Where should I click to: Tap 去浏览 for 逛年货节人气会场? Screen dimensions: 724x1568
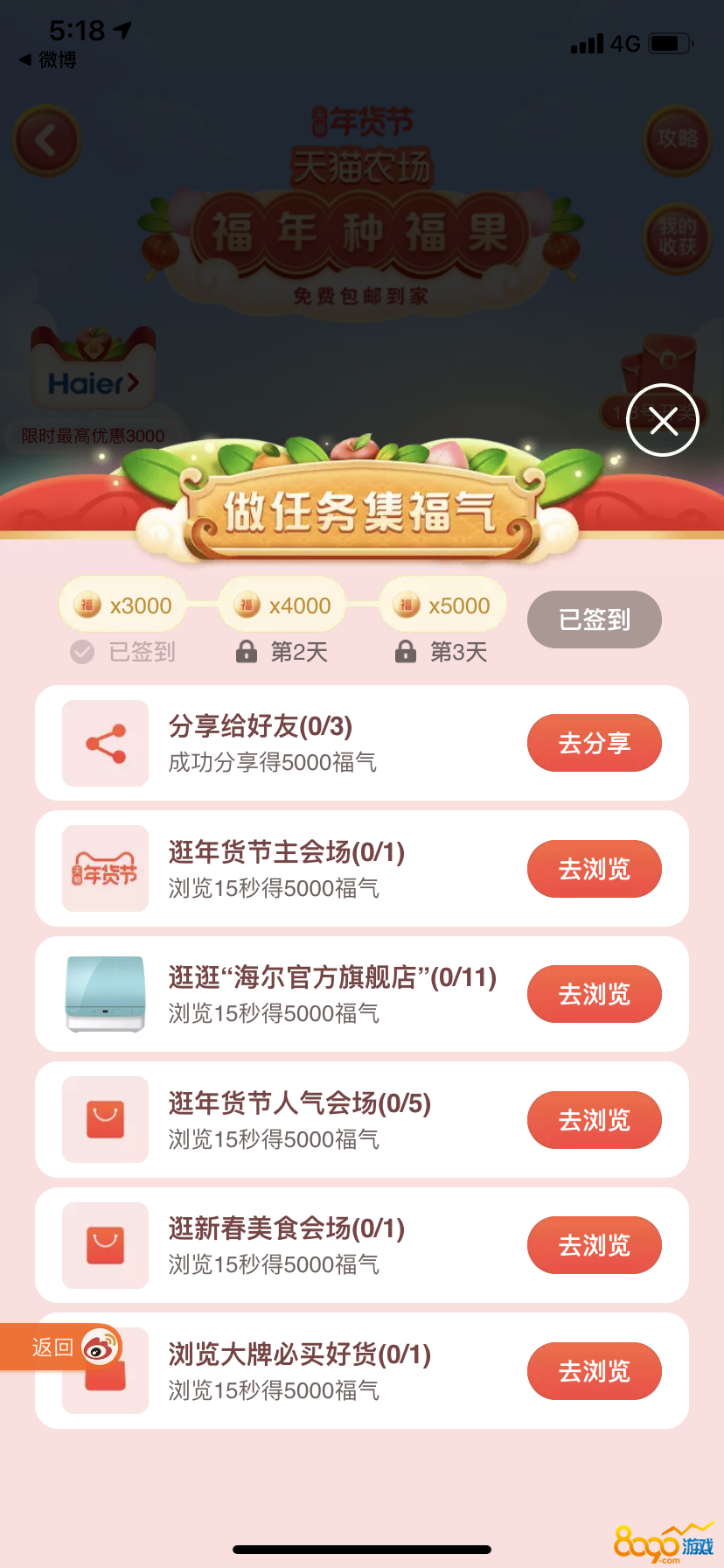point(594,1120)
